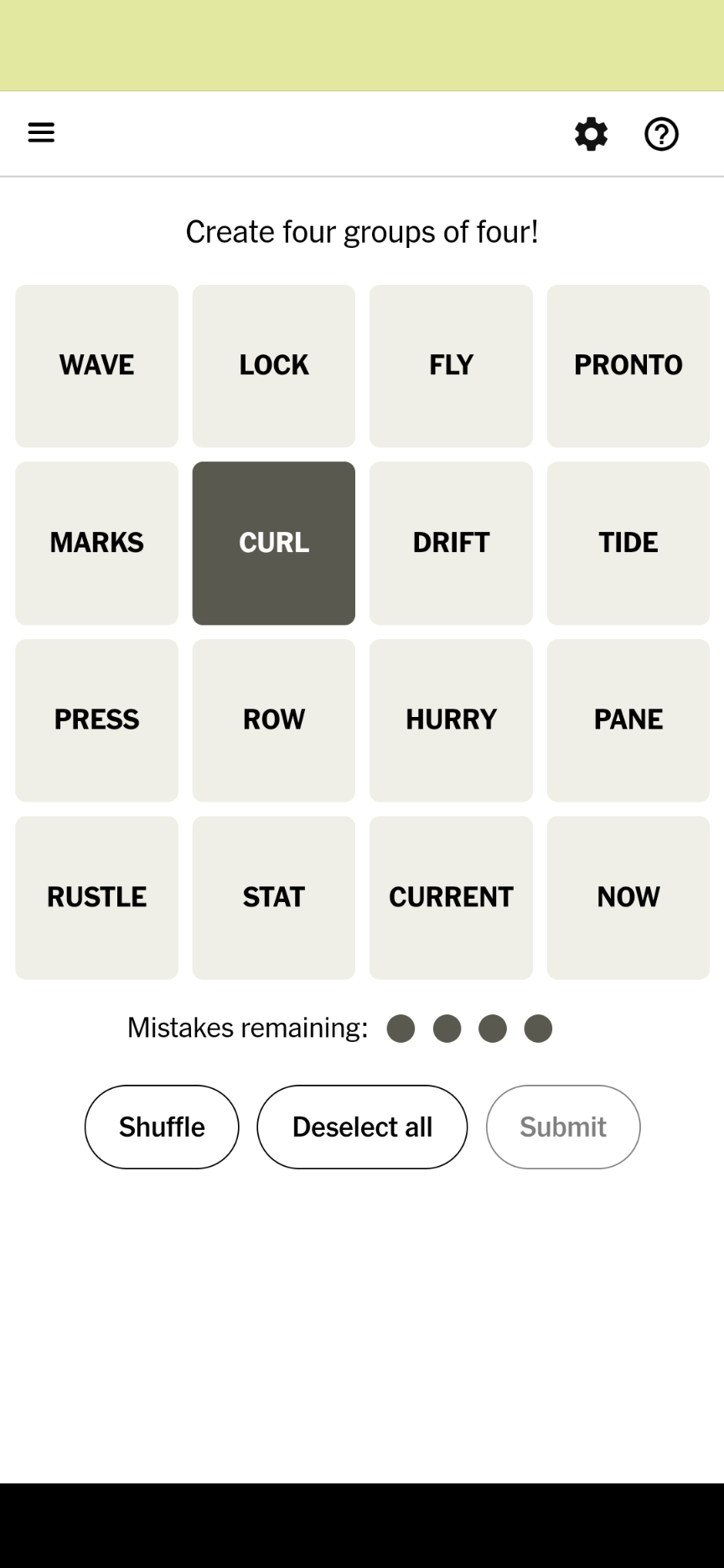Pick the ROW tile
The width and height of the screenshot is (724, 1568).
[x=274, y=720]
